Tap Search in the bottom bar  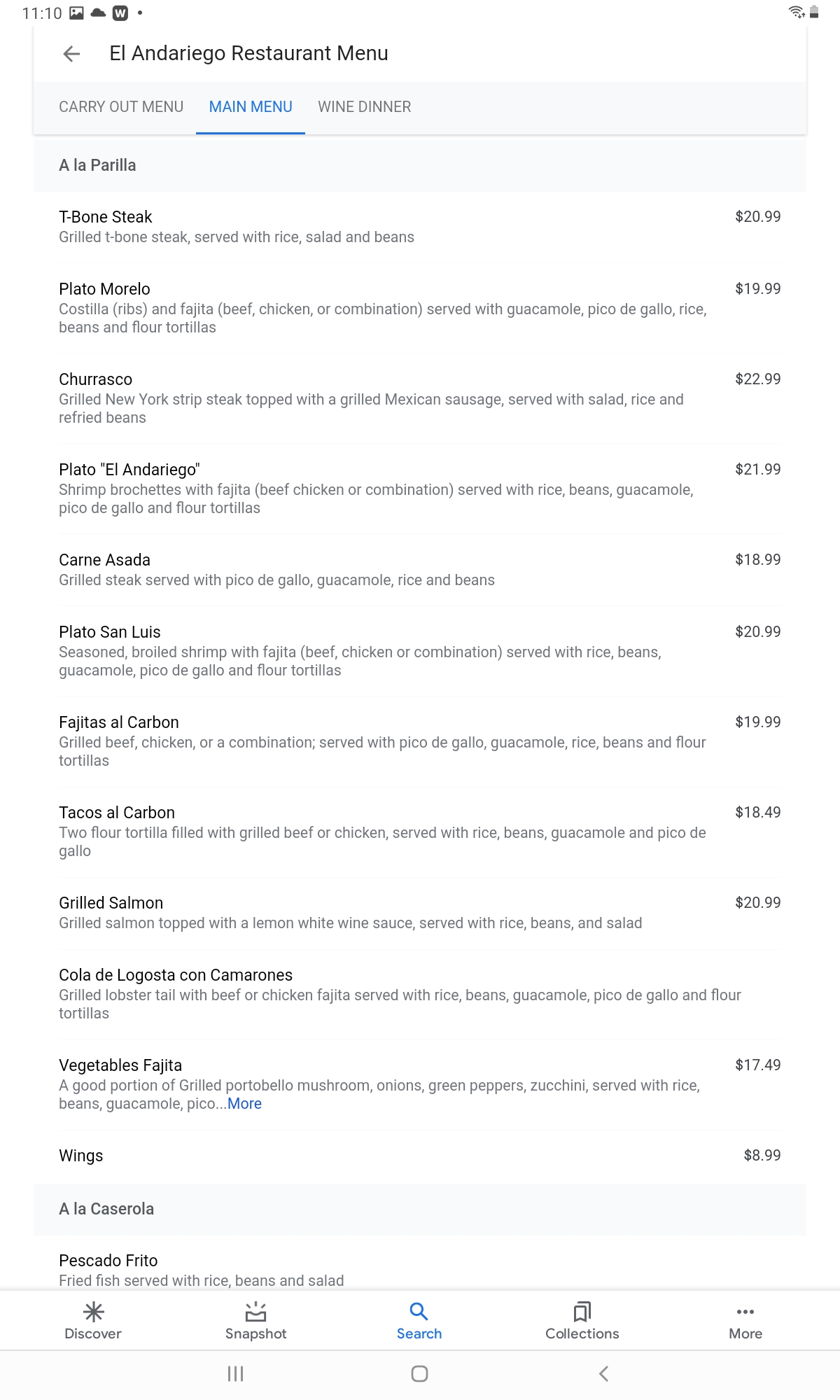419,1321
